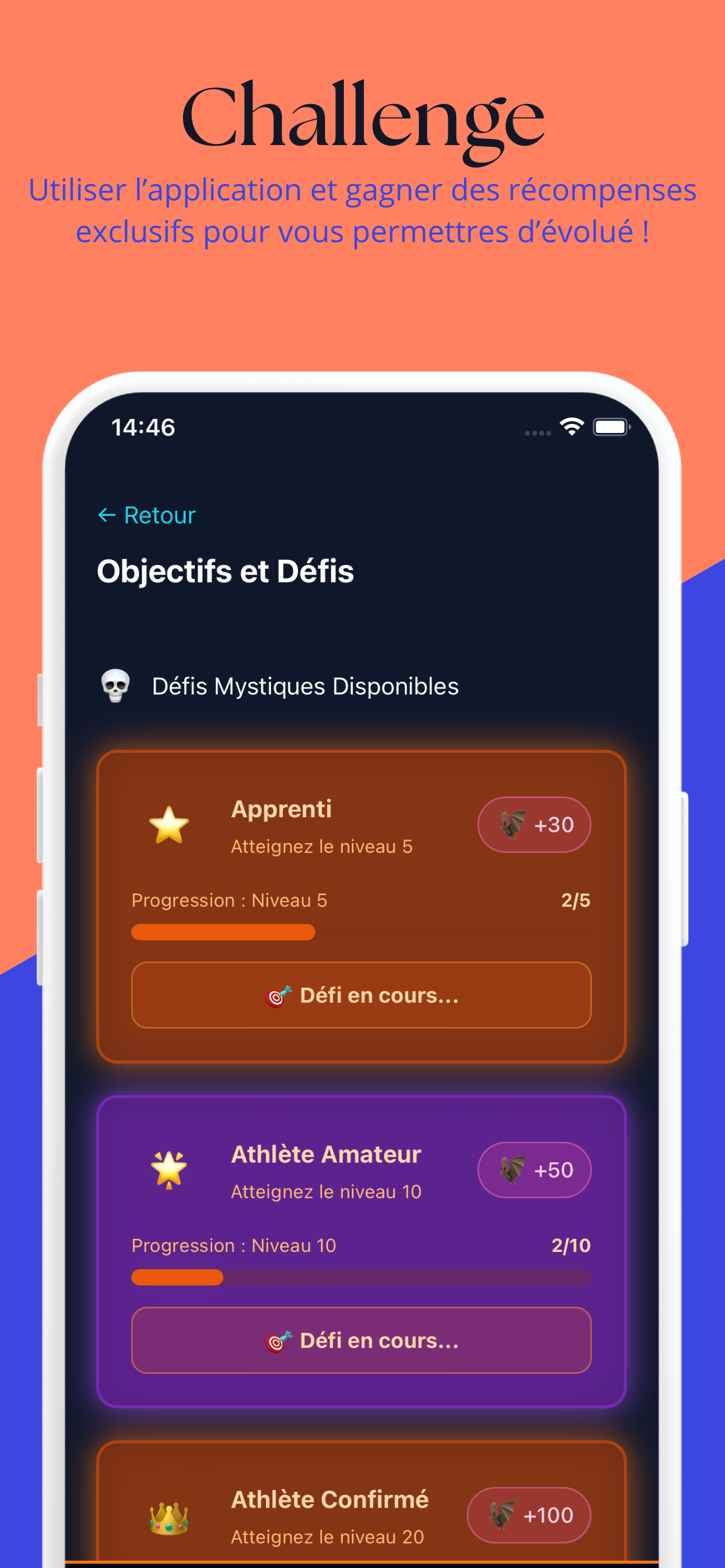Screen dimensions: 725x1568
Task: Tap the bat icon in the +50 reward badge
Action: point(512,1170)
